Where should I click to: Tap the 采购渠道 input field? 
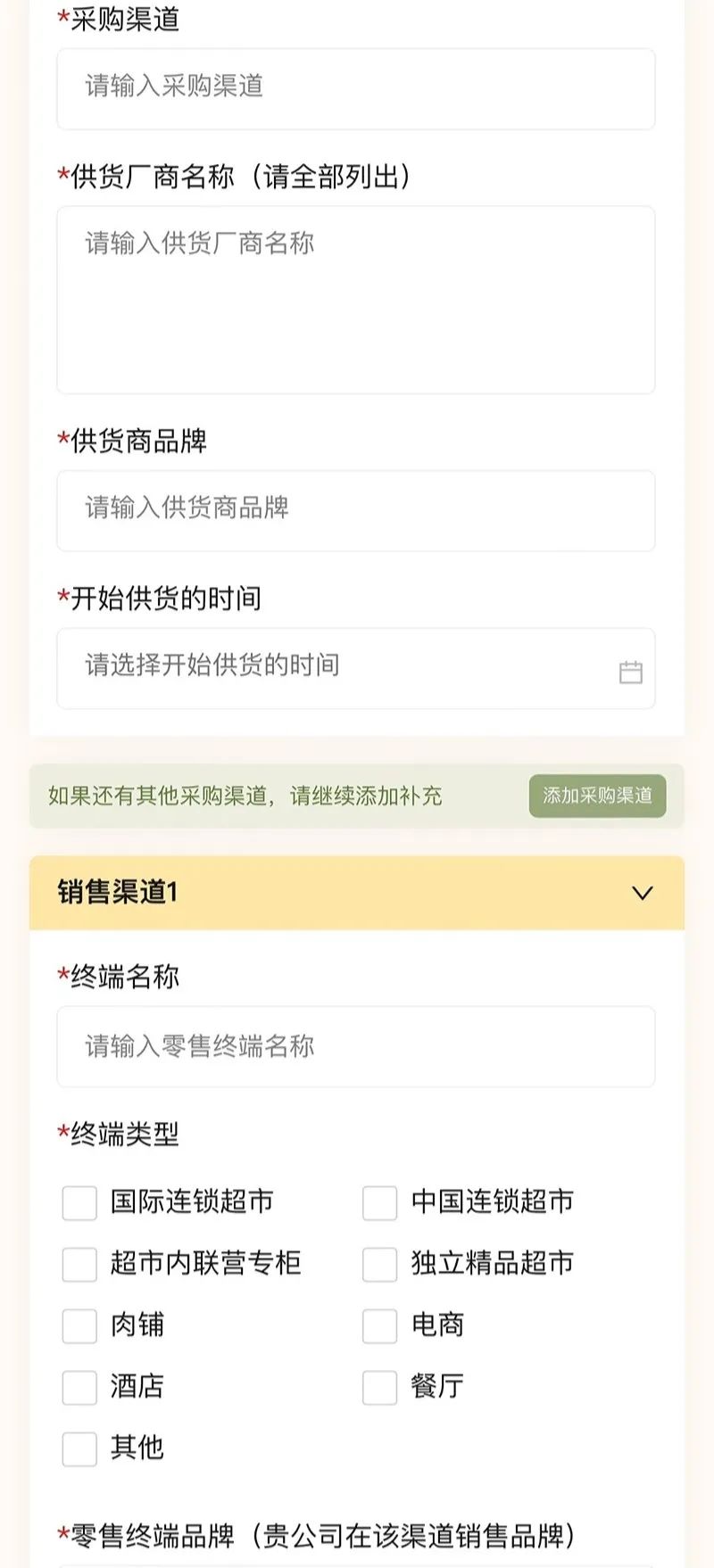356,89
